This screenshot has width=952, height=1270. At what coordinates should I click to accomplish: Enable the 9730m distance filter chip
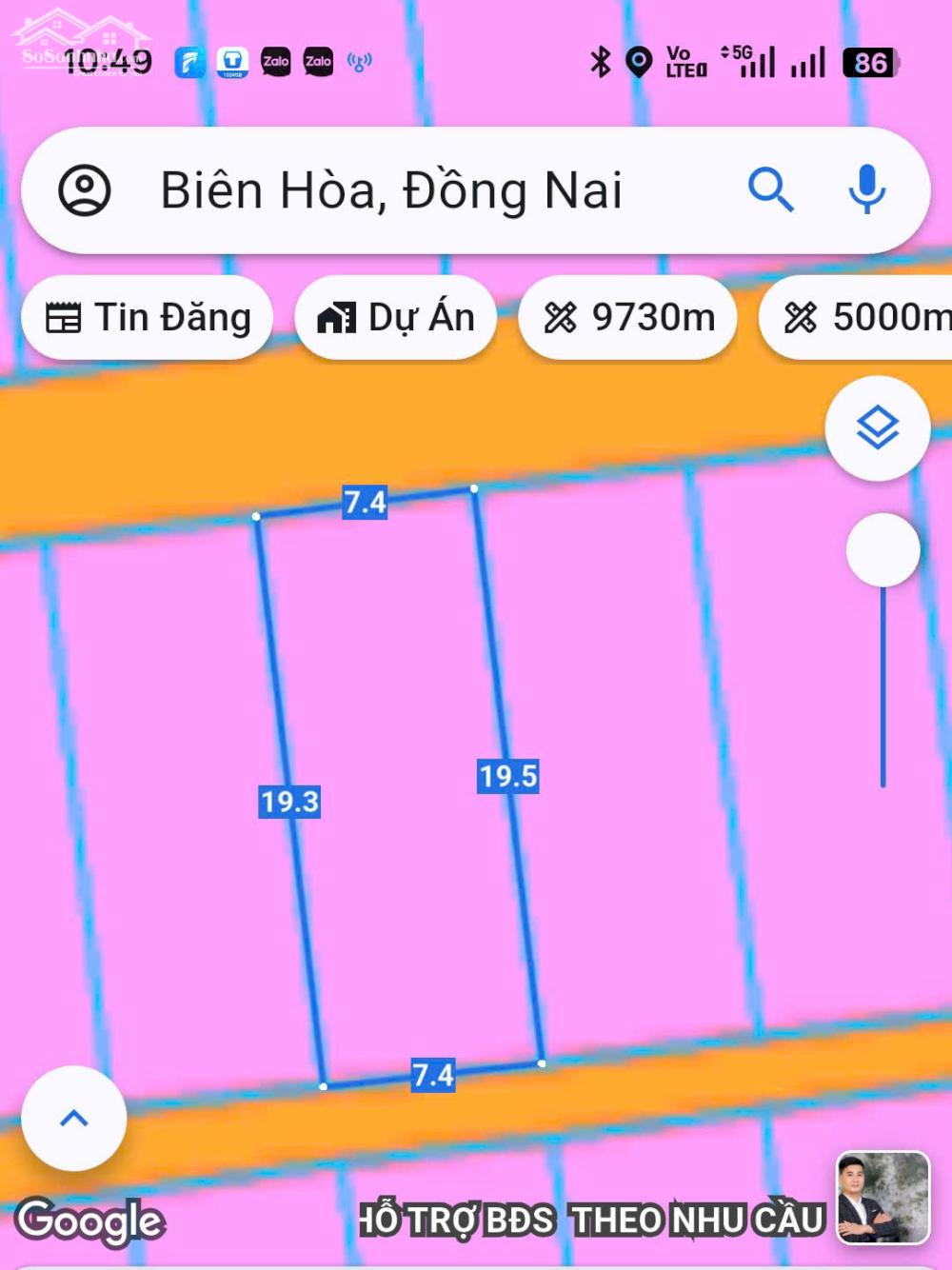[x=628, y=317]
